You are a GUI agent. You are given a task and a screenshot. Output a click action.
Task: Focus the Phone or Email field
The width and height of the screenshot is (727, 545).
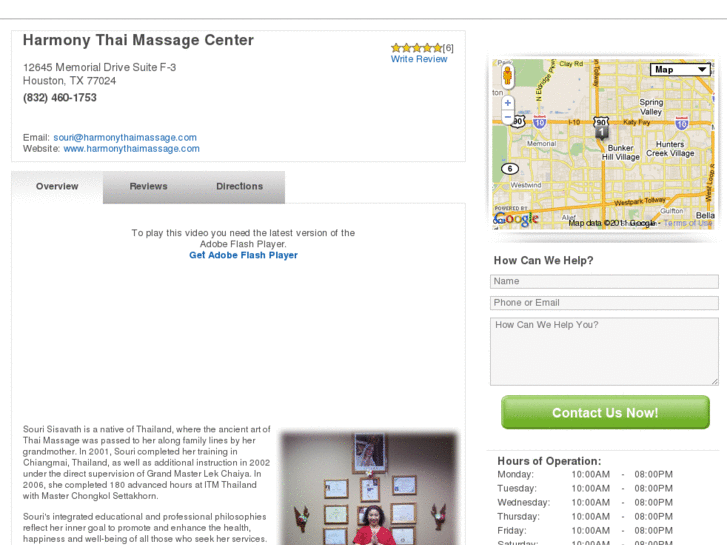(x=604, y=302)
